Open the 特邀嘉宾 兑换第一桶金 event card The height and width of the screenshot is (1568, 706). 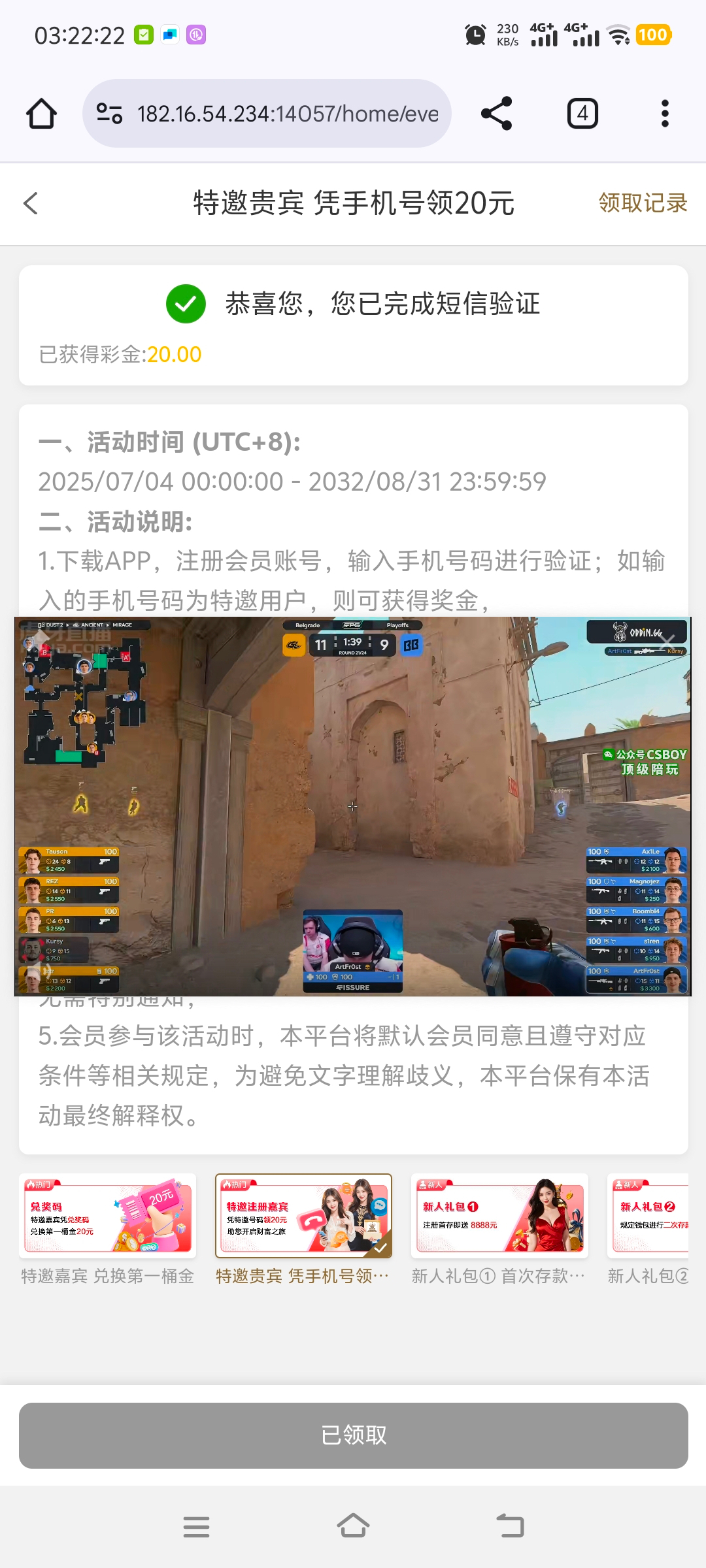108,1230
